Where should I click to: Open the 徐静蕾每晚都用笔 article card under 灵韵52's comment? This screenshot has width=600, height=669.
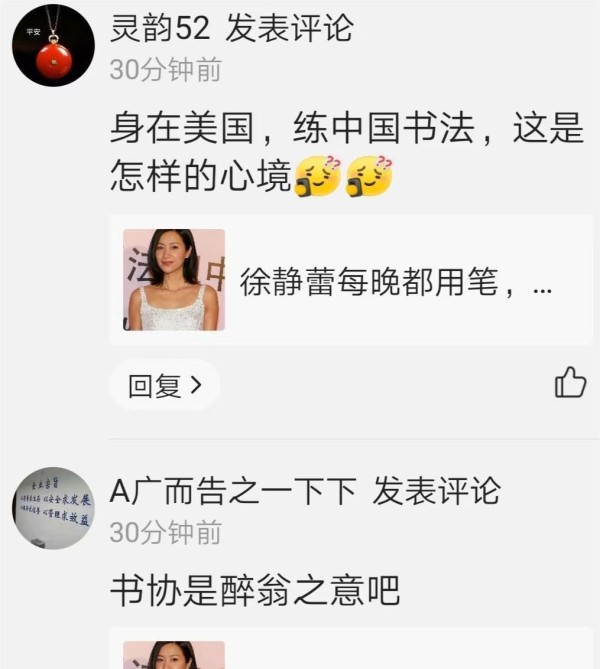pos(350,280)
